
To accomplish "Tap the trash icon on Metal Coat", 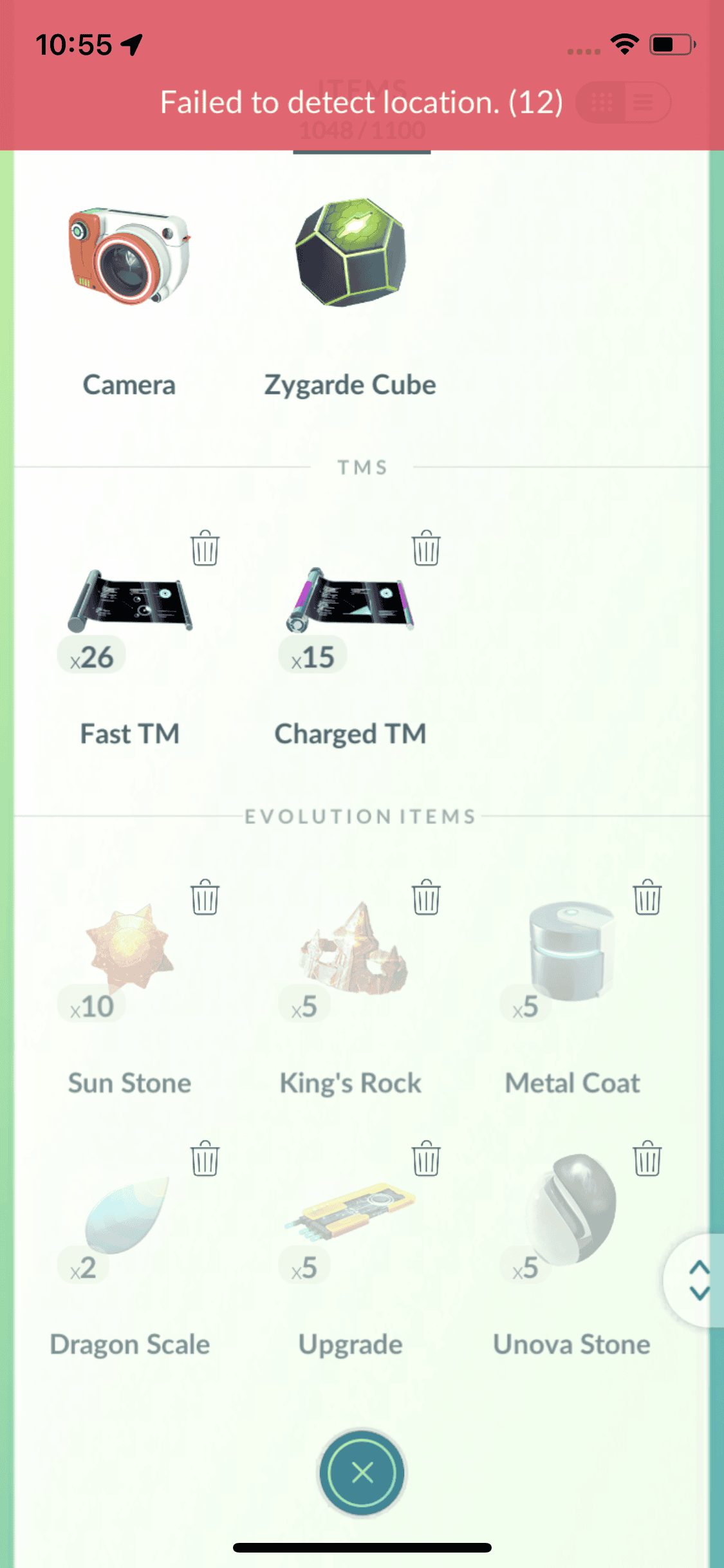I will 647,897.
